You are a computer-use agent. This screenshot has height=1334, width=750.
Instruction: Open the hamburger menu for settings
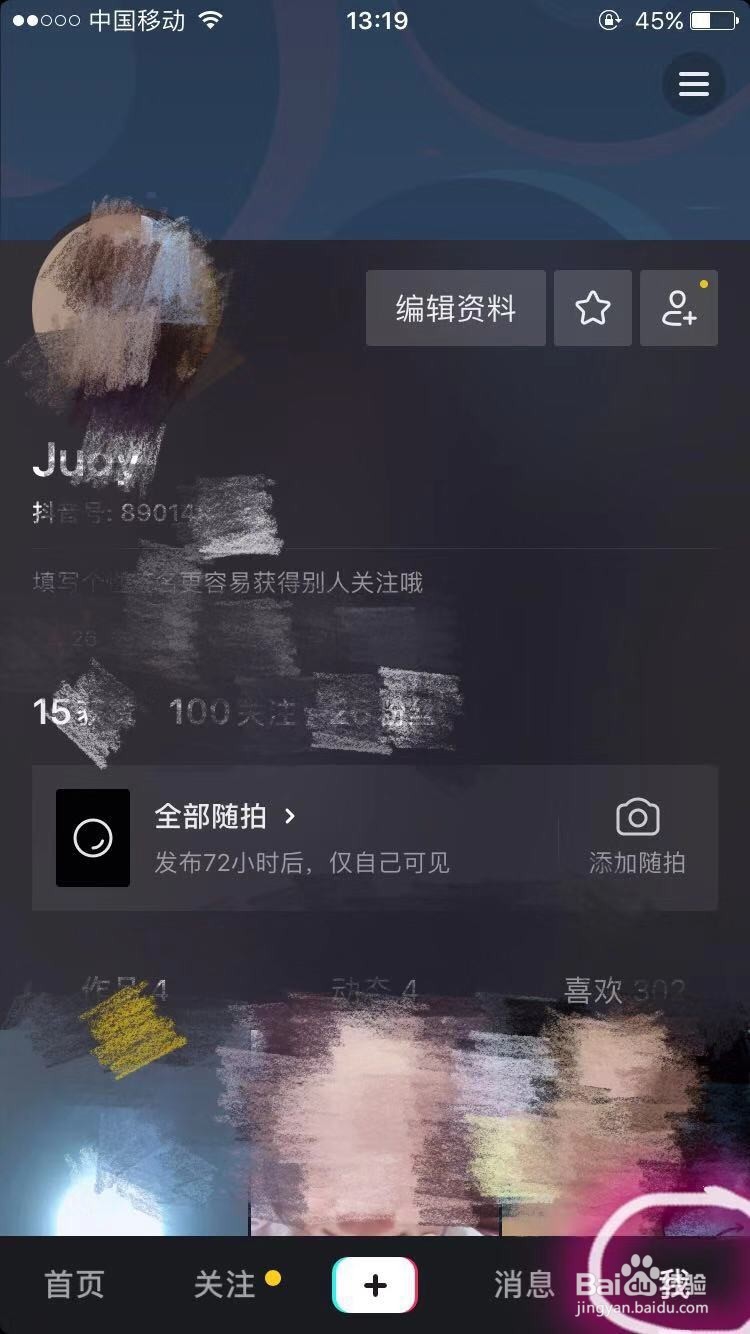tap(694, 84)
